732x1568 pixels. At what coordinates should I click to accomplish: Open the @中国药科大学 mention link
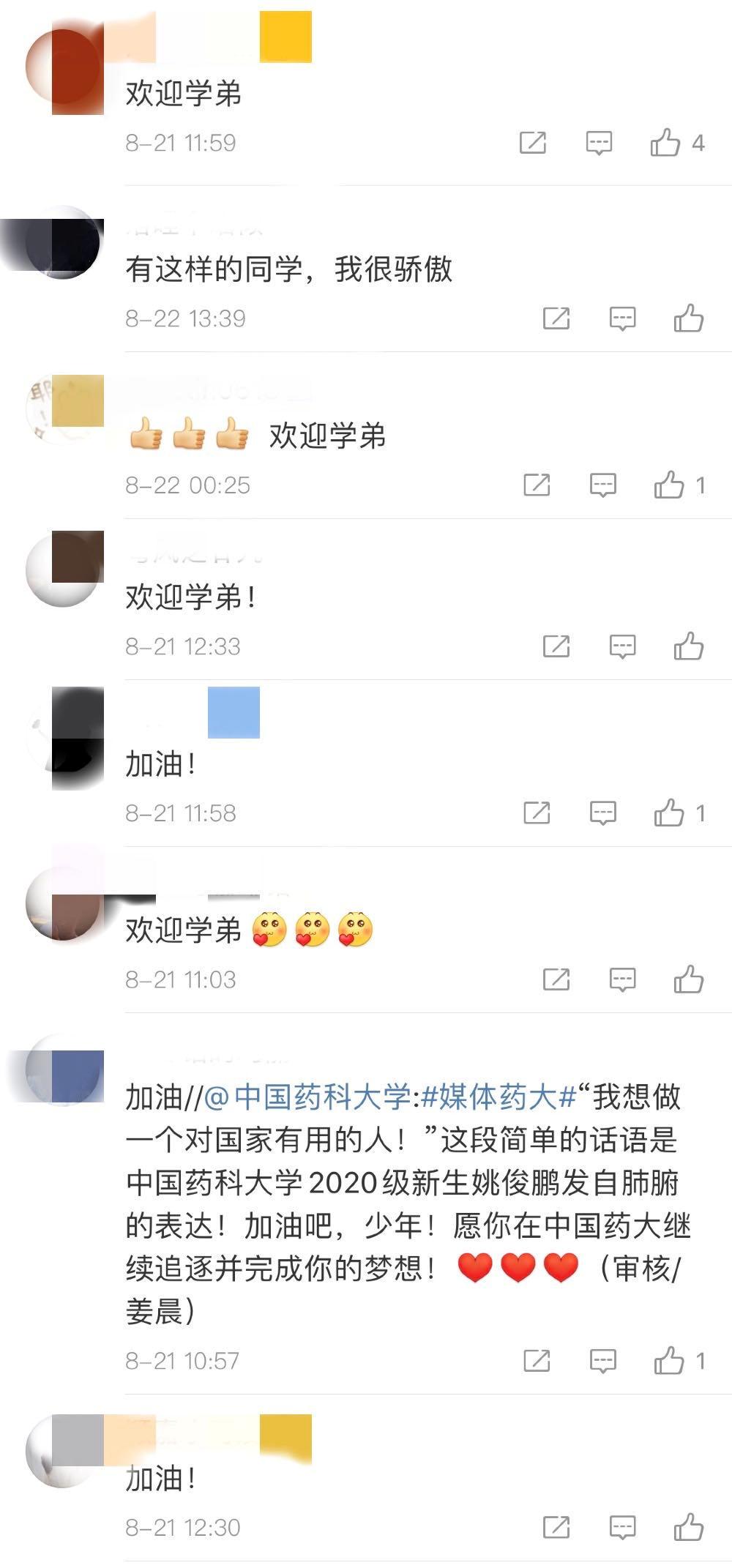(307, 1097)
